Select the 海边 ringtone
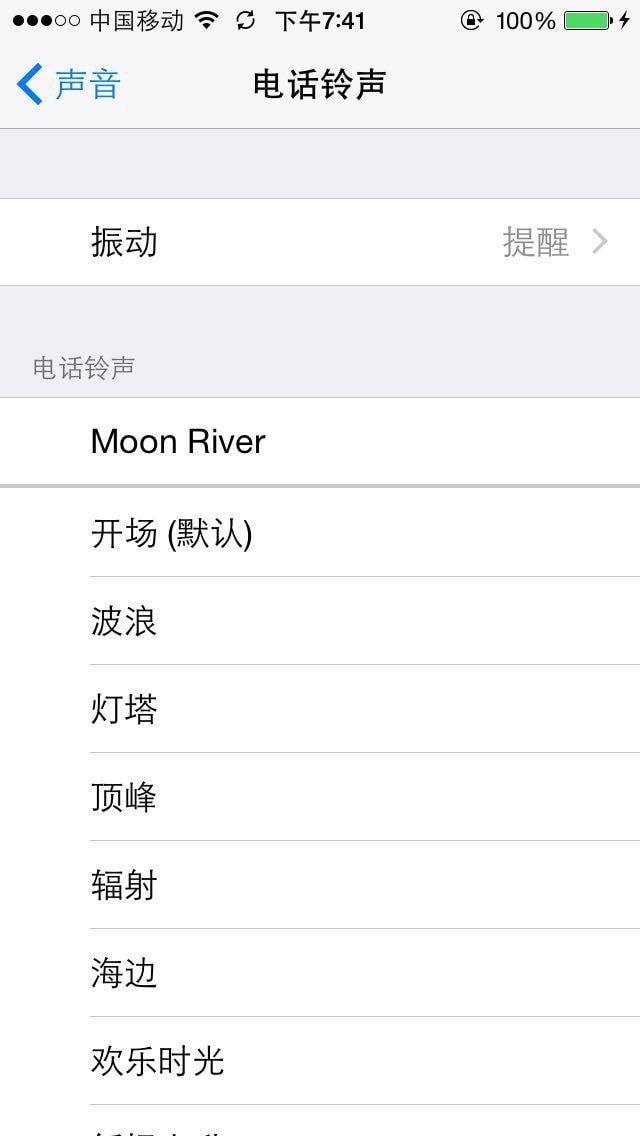The height and width of the screenshot is (1136, 640). click(320, 972)
